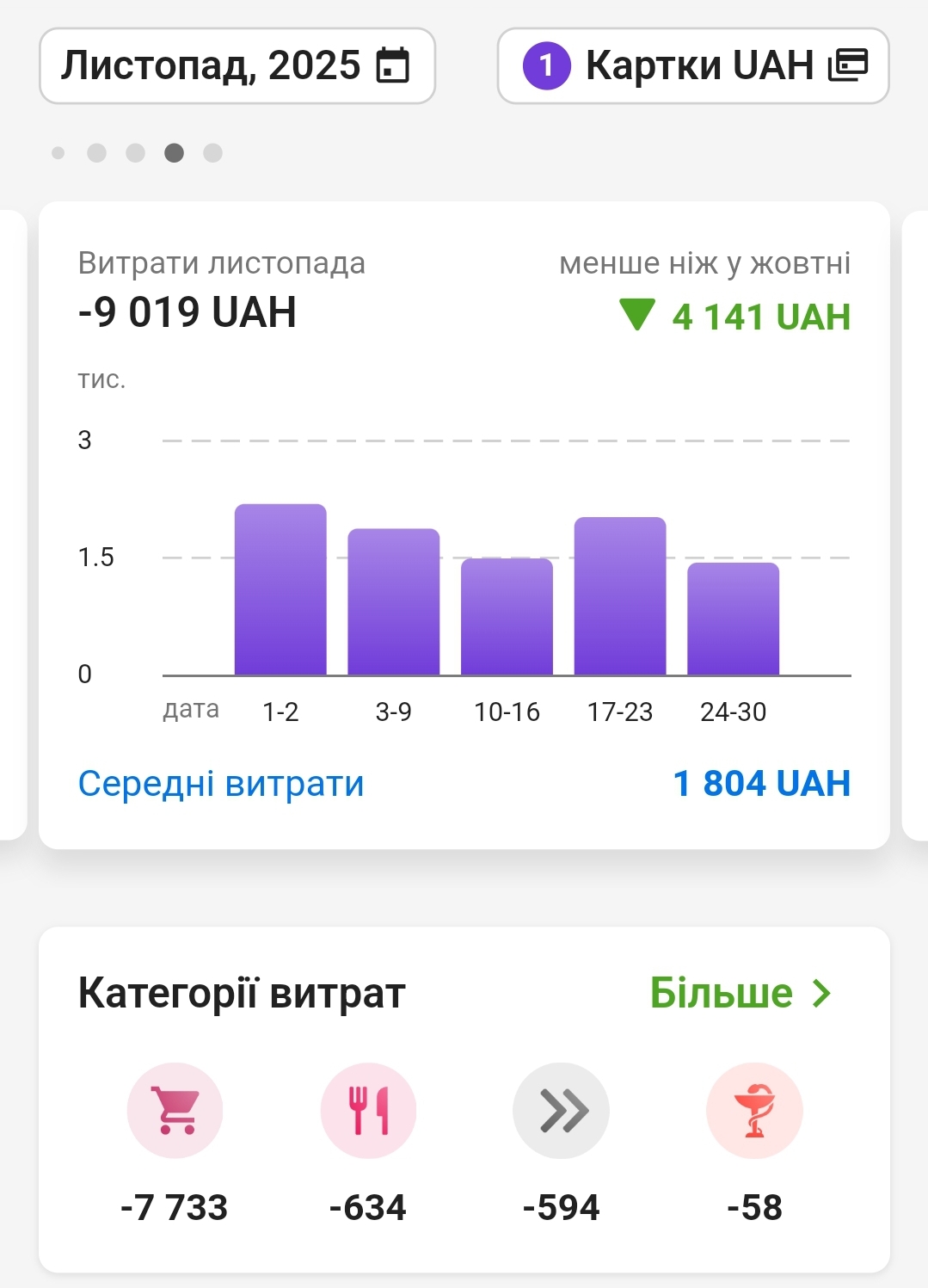The height and width of the screenshot is (1288, 928).
Task: Open the restaurants category with -634
Action: (x=368, y=1111)
